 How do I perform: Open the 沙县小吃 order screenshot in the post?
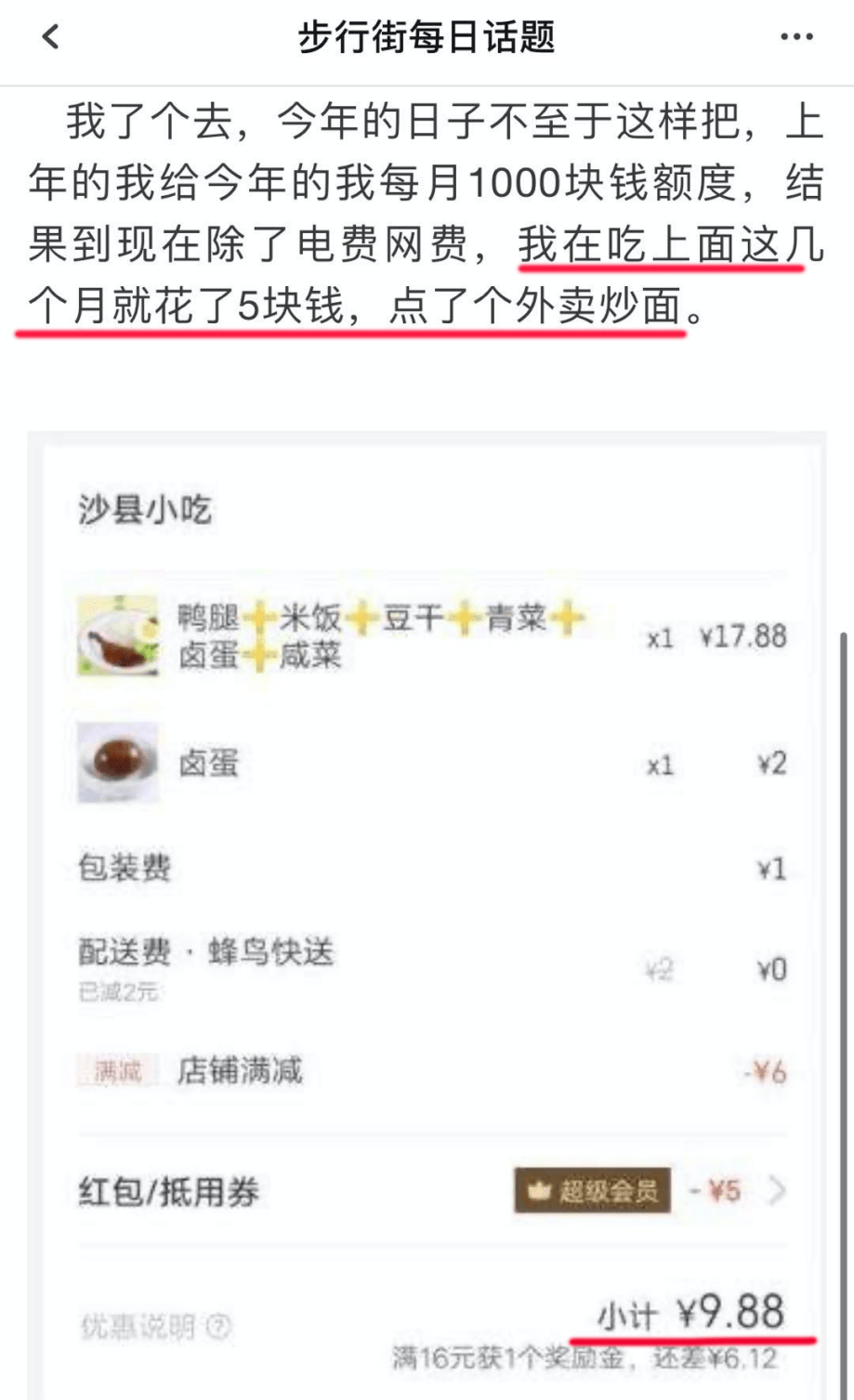(x=427, y=915)
